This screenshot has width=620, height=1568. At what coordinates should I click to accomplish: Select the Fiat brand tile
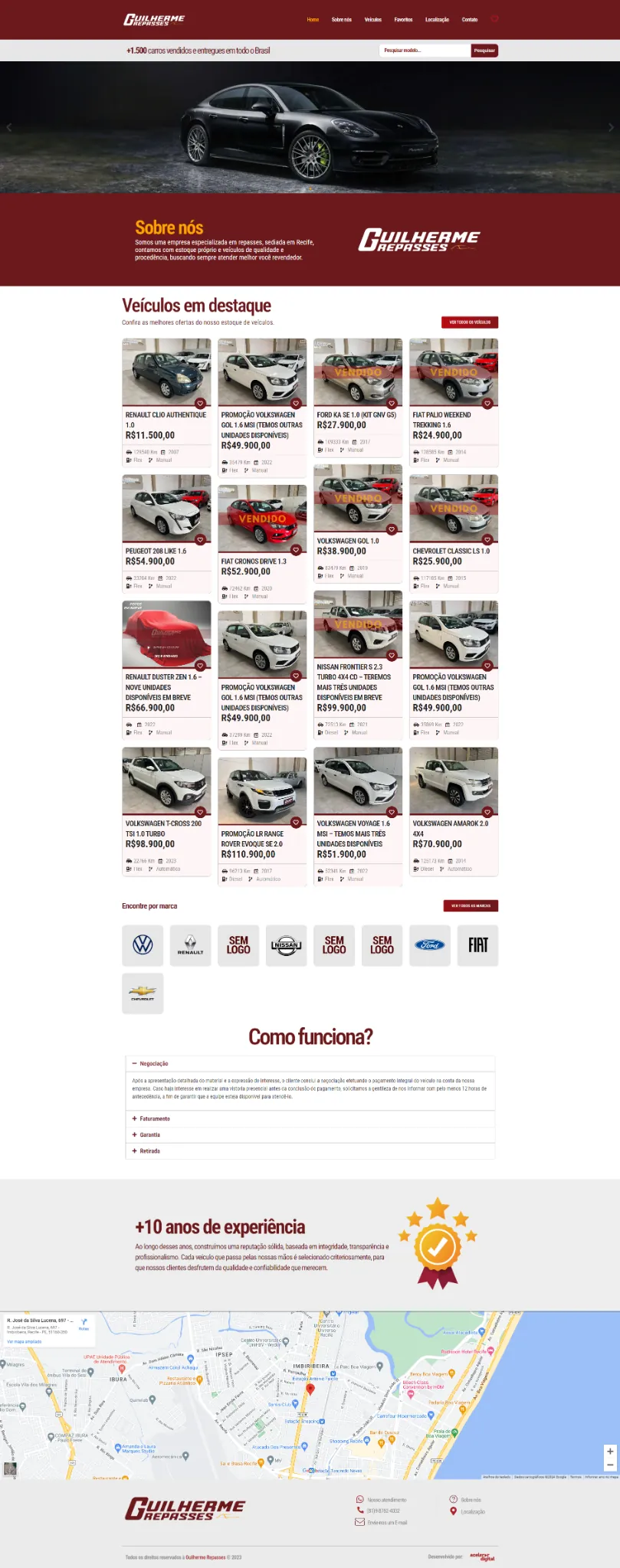click(x=477, y=945)
